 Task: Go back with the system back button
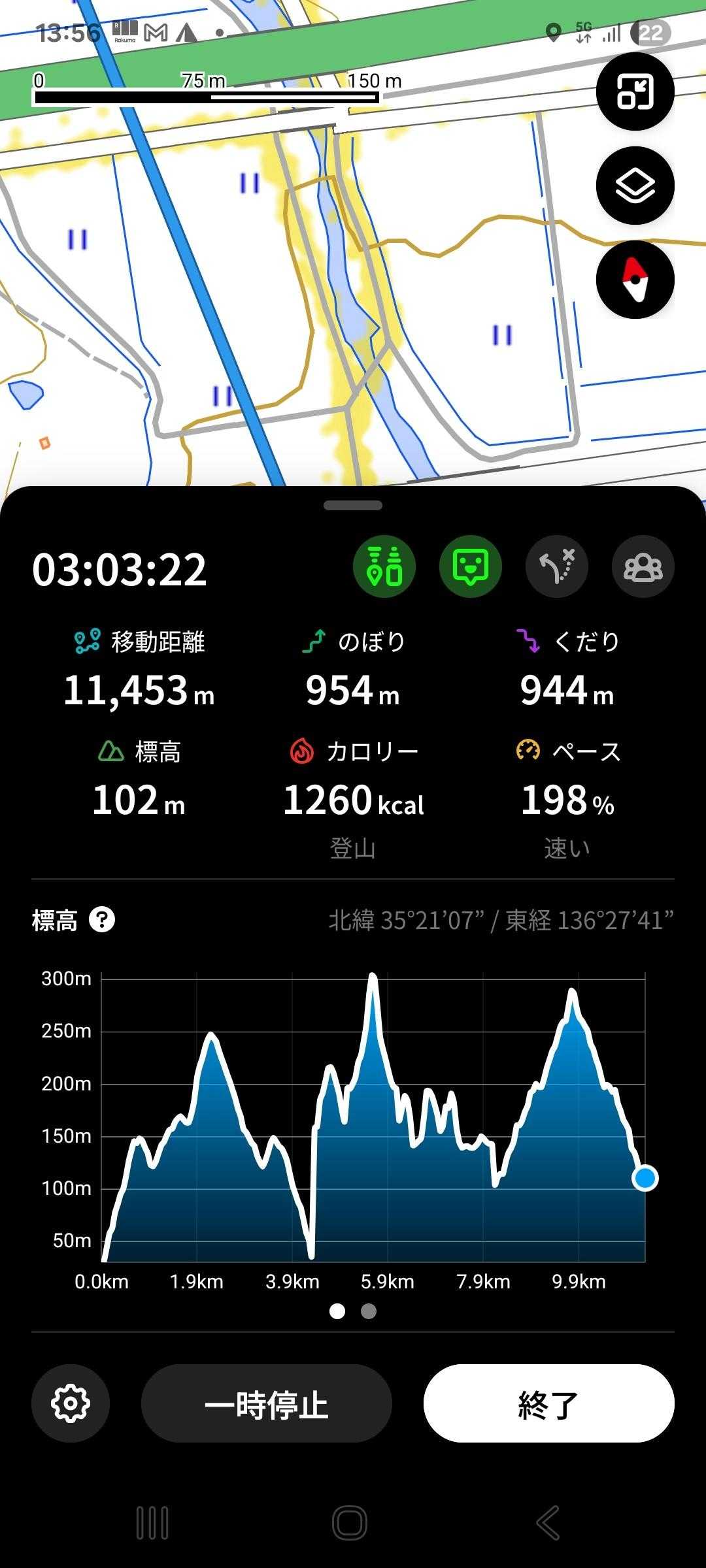tap(548, 1523)
